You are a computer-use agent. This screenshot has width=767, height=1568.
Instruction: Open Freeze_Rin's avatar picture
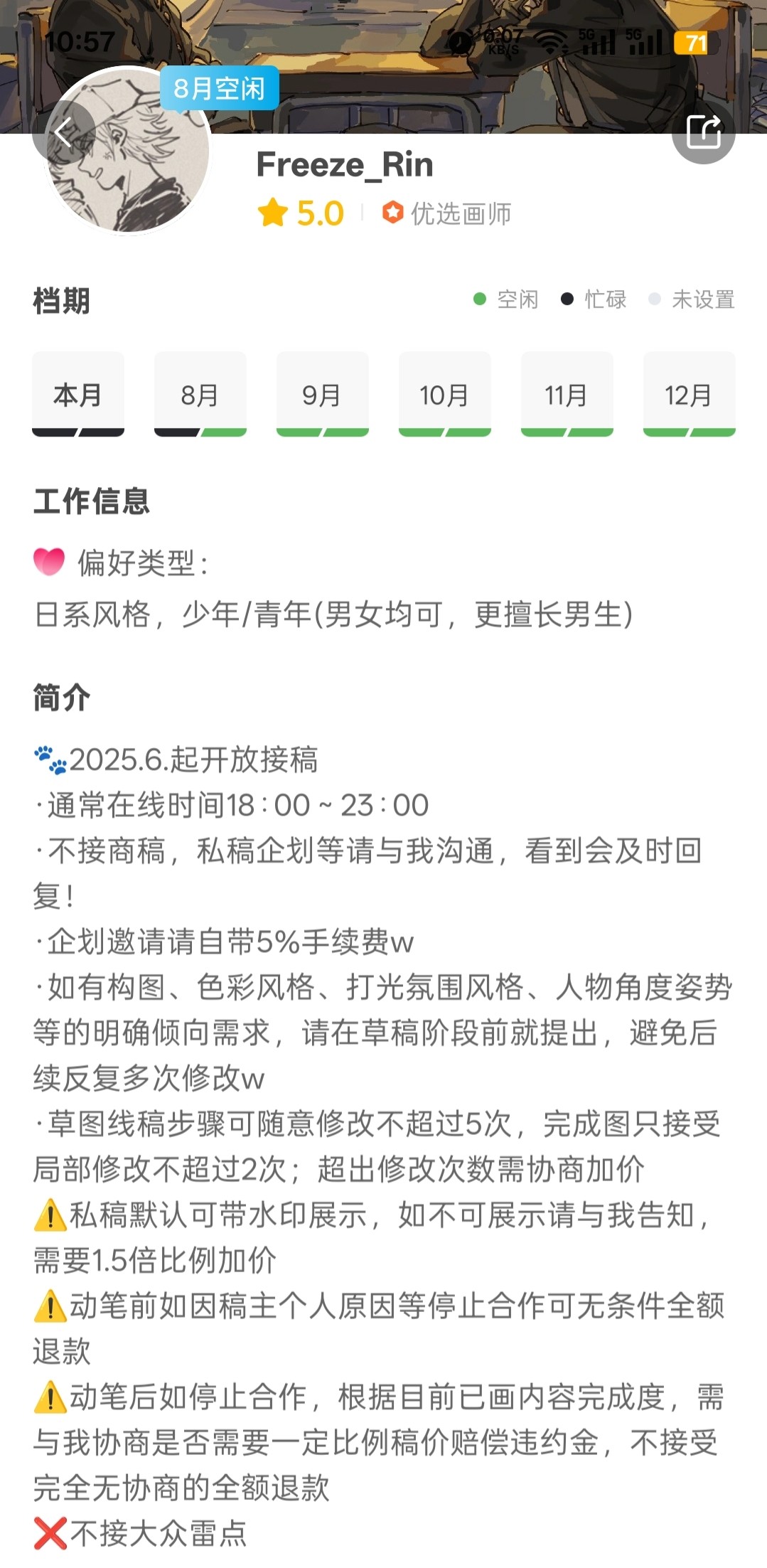point(128,151)
